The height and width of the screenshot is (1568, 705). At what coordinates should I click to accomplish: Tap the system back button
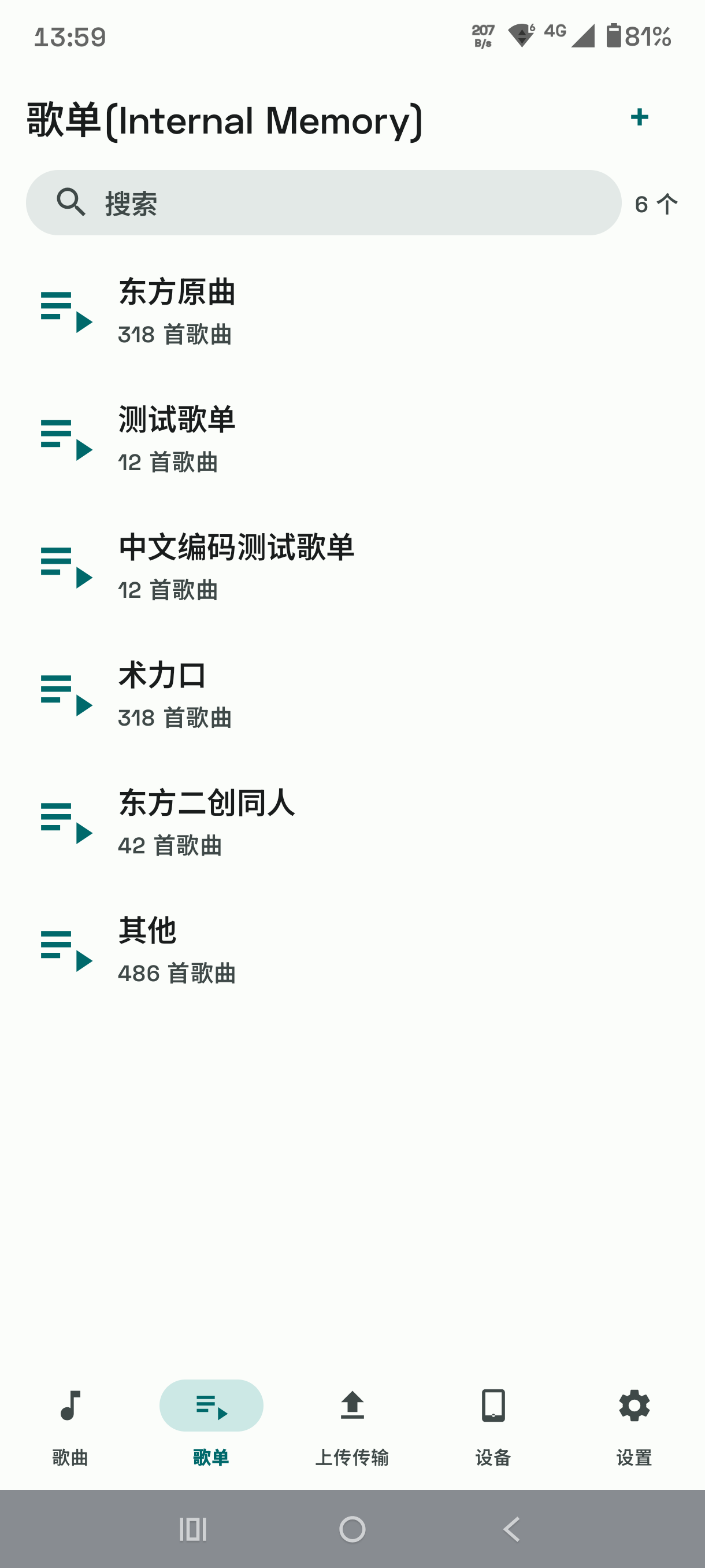click(511, 1529)
